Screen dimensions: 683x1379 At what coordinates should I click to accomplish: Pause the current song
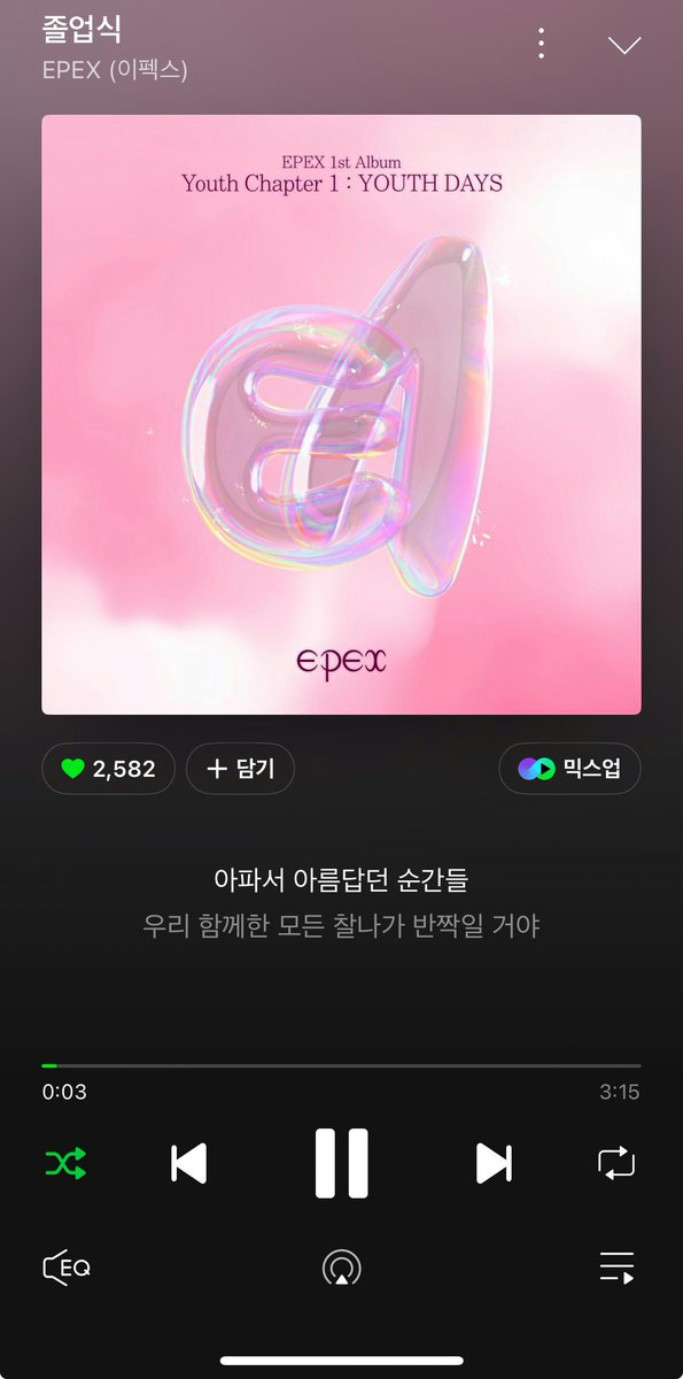point(341,1163)
